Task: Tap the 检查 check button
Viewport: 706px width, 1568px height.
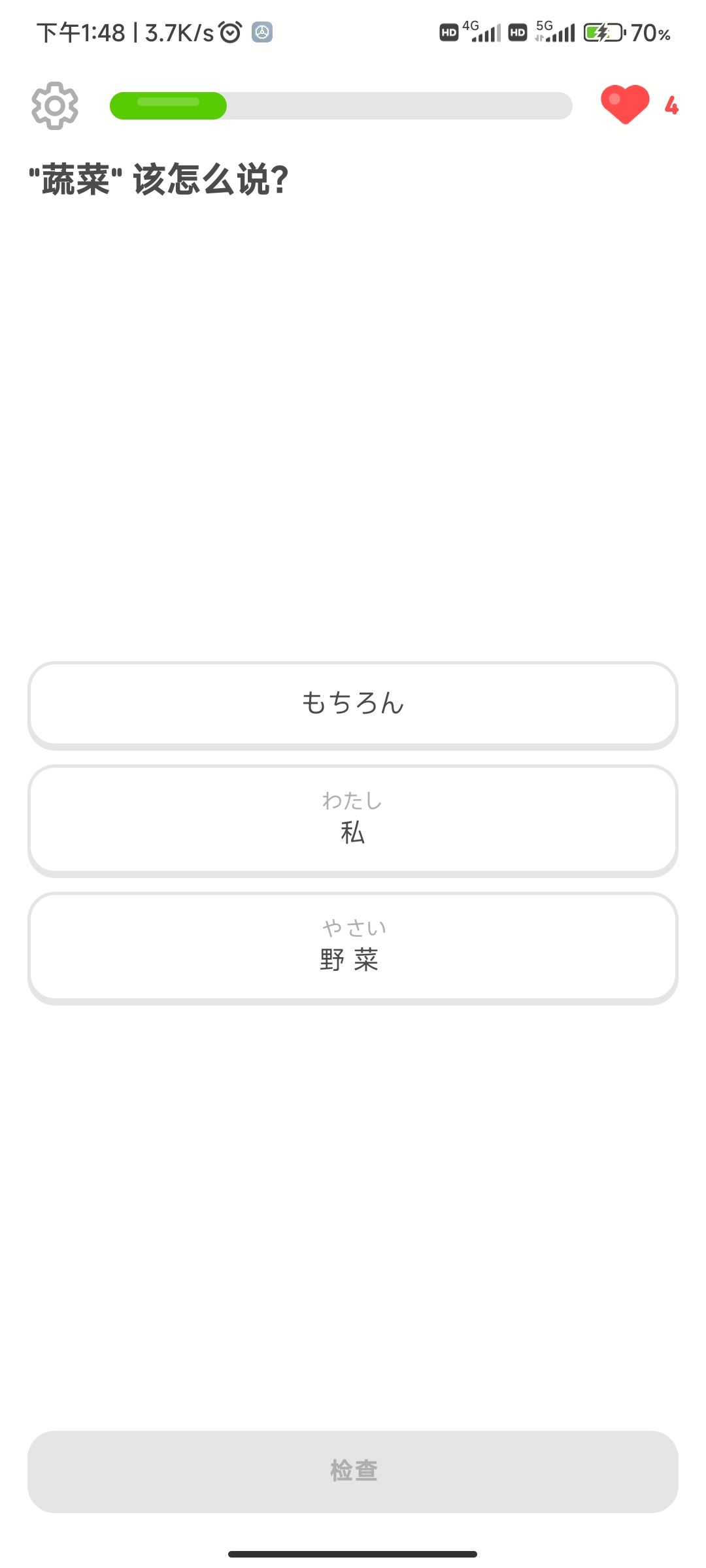Action: (353, 1471)
